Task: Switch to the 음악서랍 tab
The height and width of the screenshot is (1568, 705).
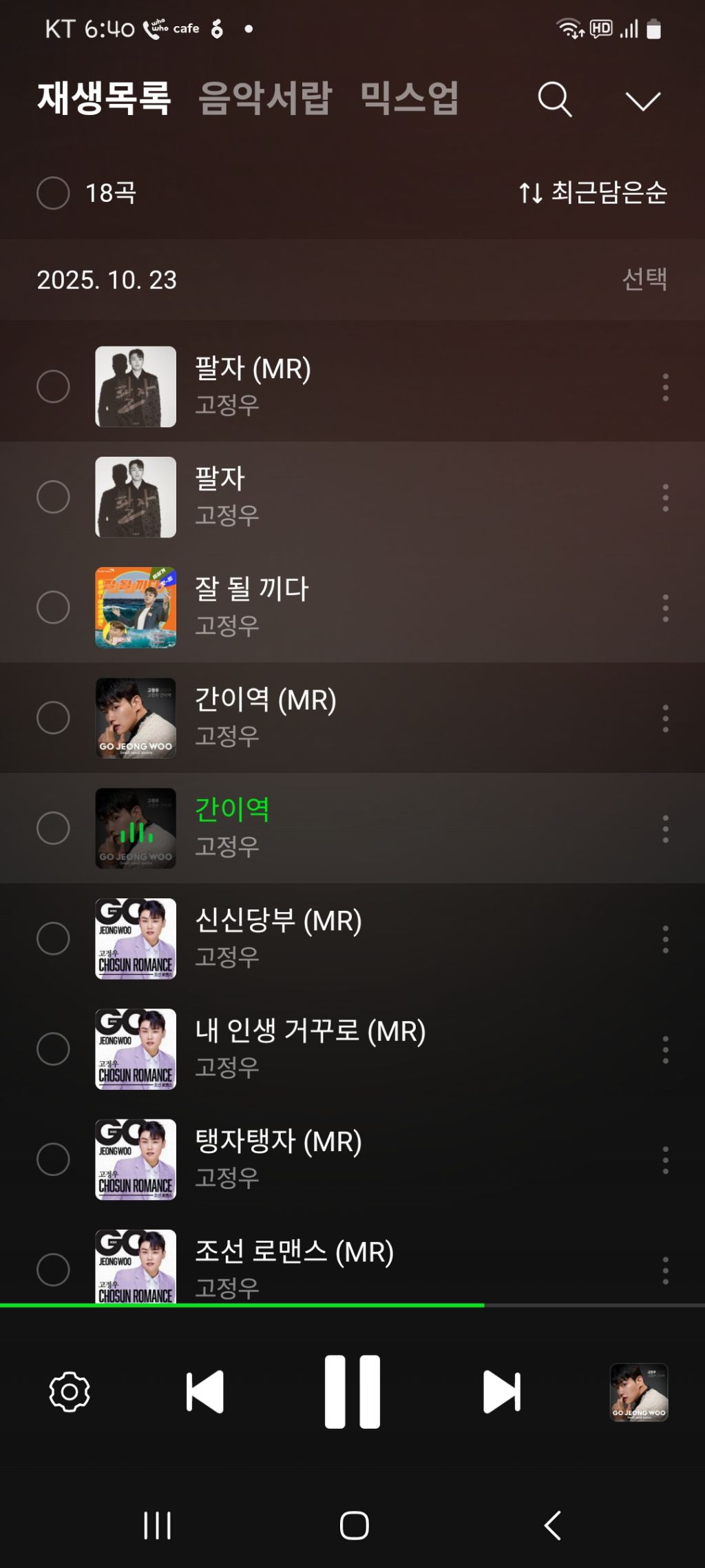Action: coord(265,98)
